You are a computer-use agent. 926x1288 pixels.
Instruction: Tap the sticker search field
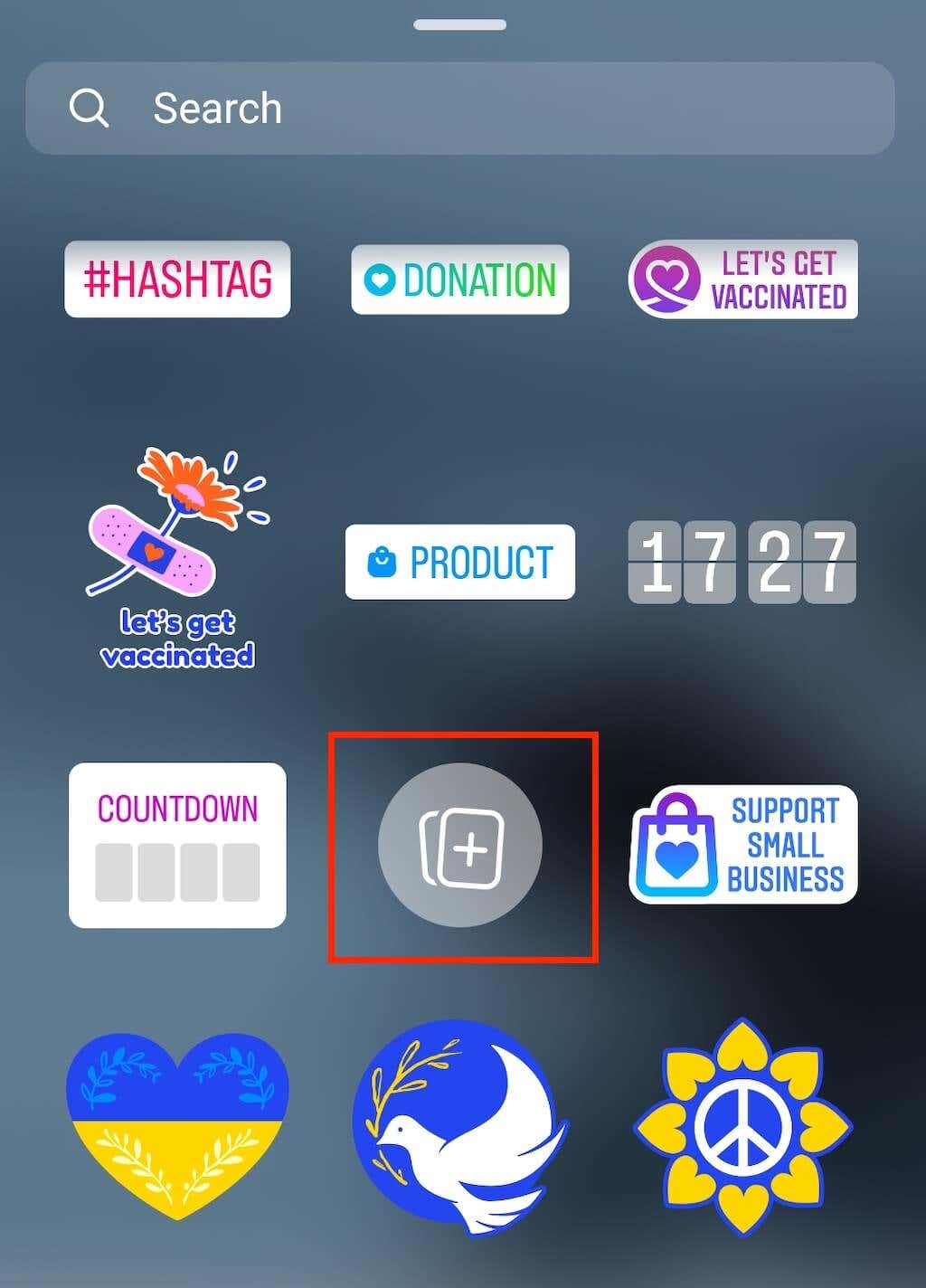click(459, 109)
